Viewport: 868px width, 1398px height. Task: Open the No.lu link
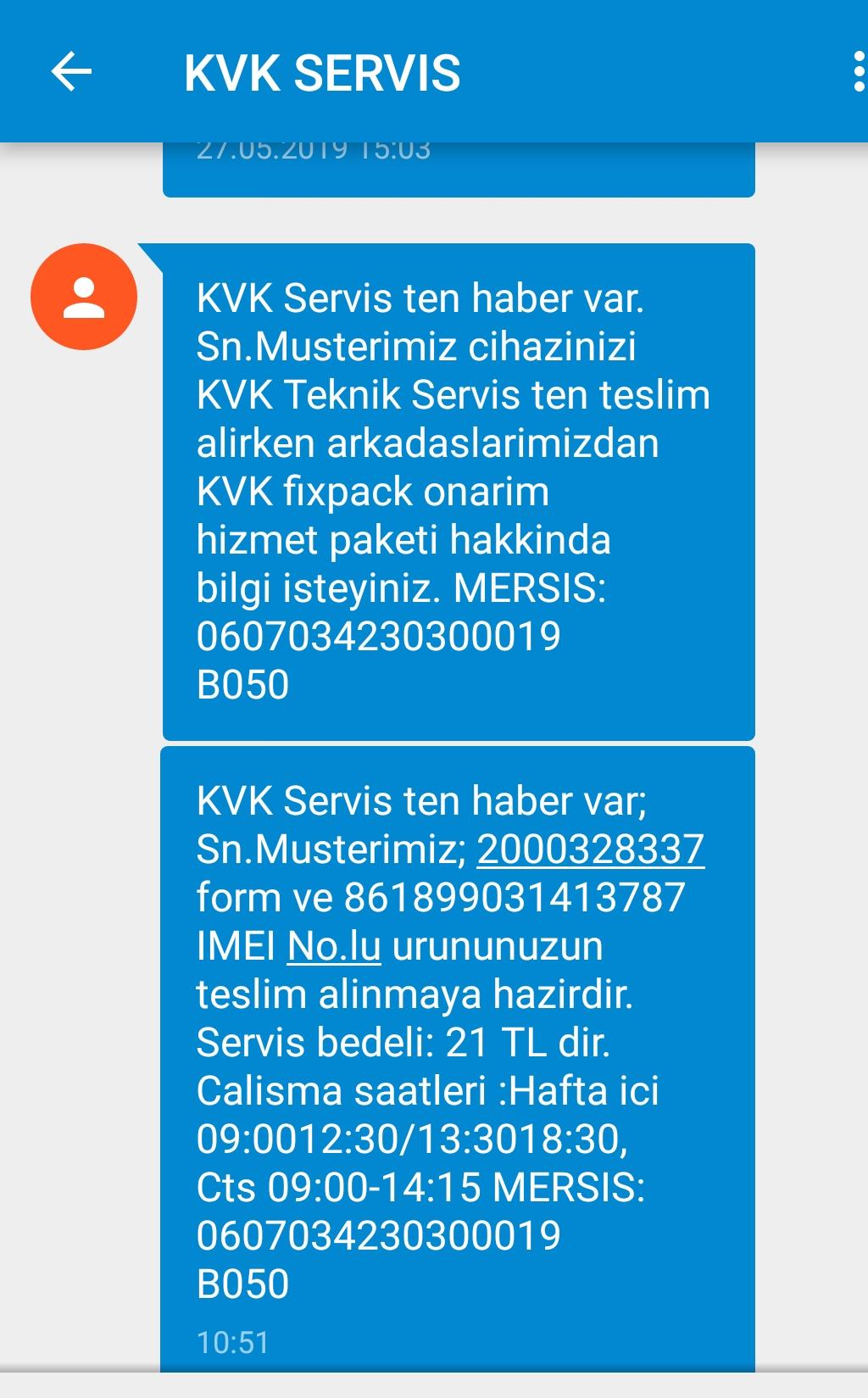tap(334, 946)
